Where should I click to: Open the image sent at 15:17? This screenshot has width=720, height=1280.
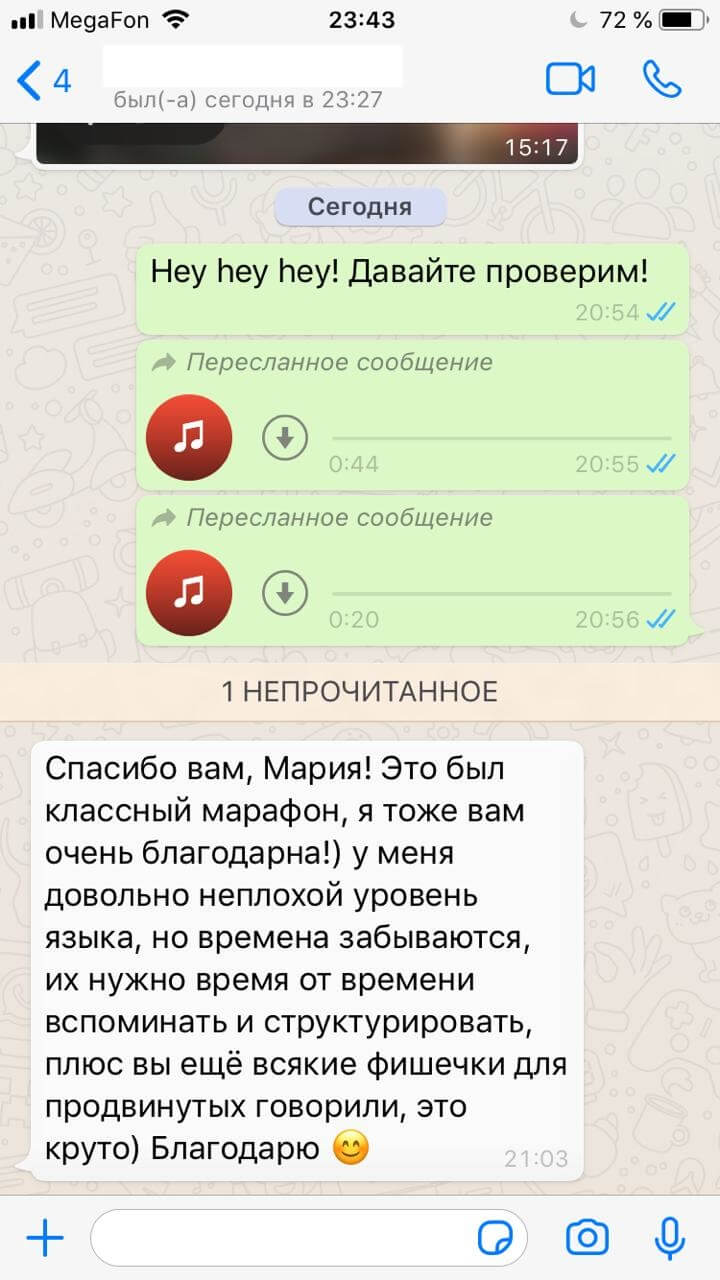tap(307, 143)
